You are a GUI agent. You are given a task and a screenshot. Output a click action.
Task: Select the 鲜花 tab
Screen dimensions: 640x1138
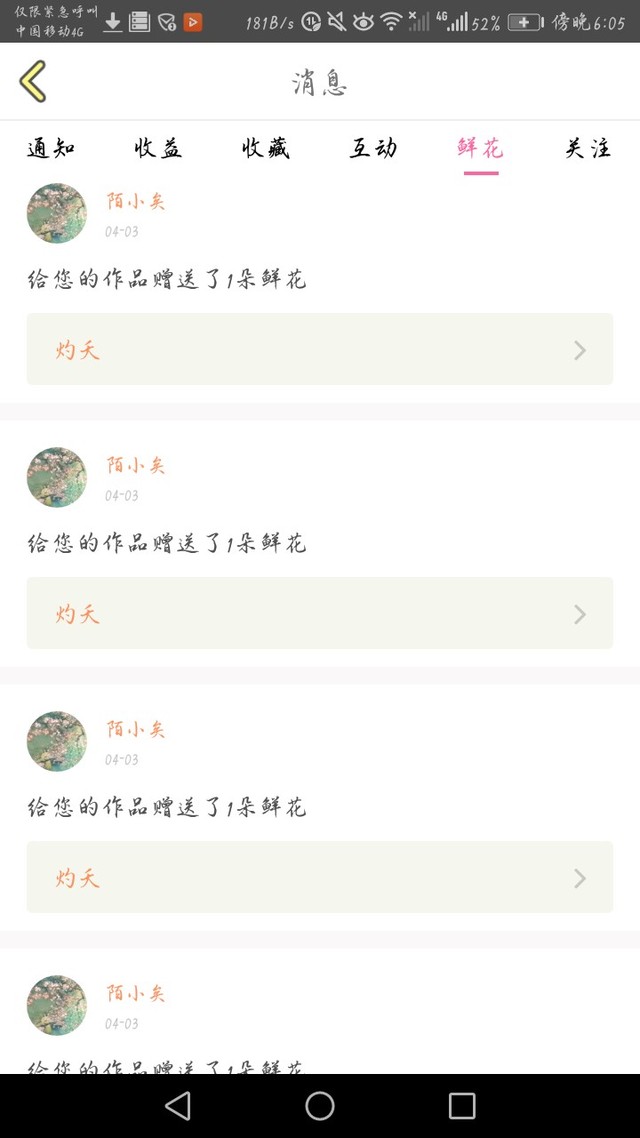(x=480, y=148)
